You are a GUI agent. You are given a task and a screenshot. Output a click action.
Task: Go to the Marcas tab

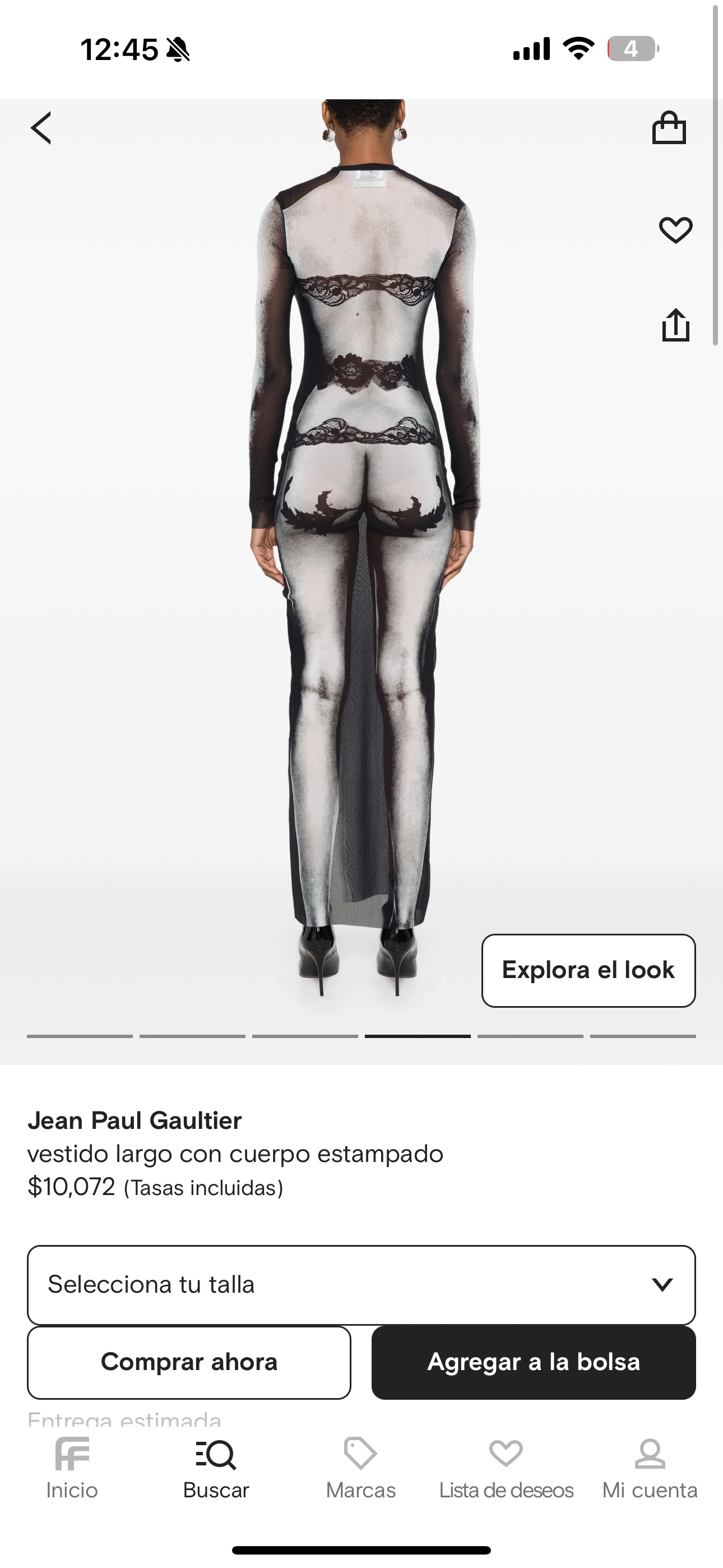click(360, 1468)
